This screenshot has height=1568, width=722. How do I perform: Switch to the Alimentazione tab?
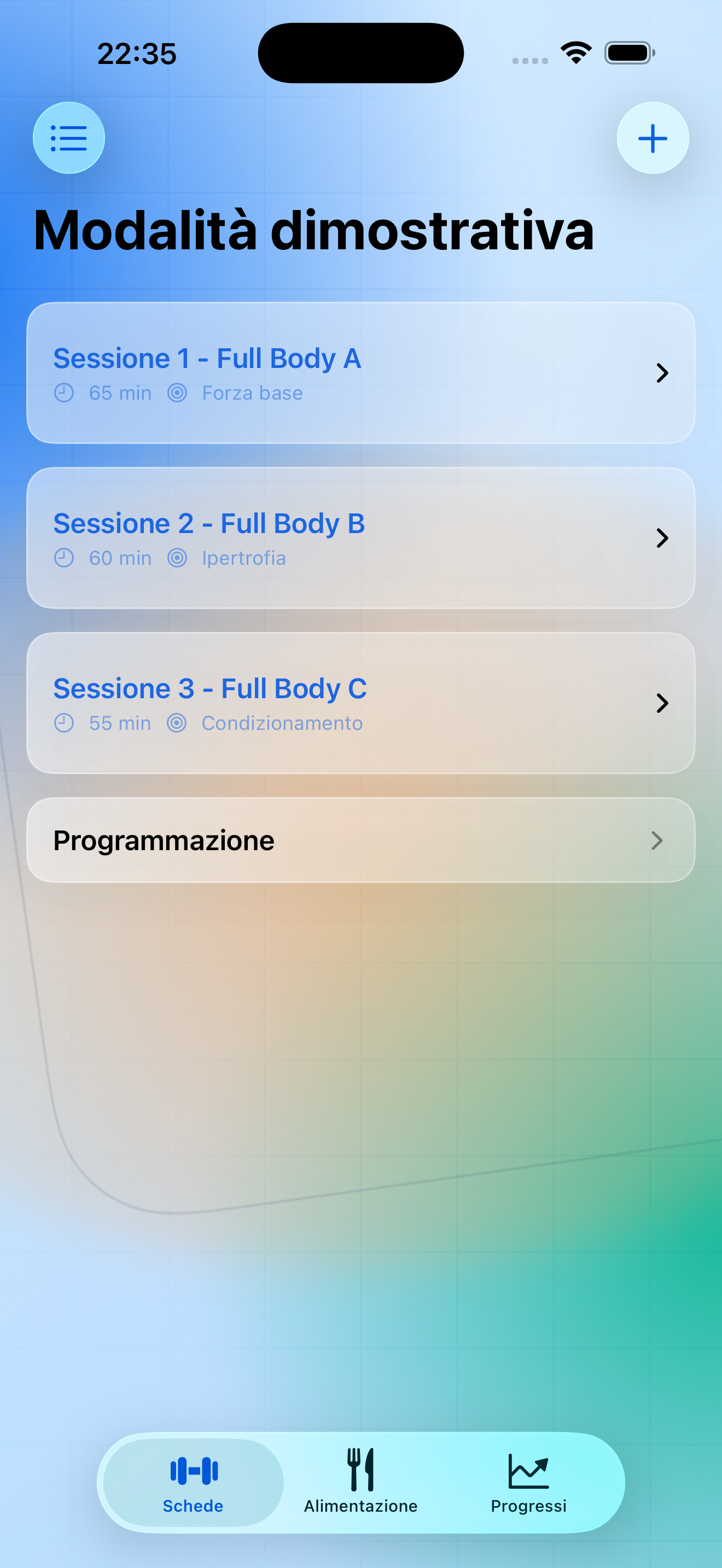tap(361, 1483)
